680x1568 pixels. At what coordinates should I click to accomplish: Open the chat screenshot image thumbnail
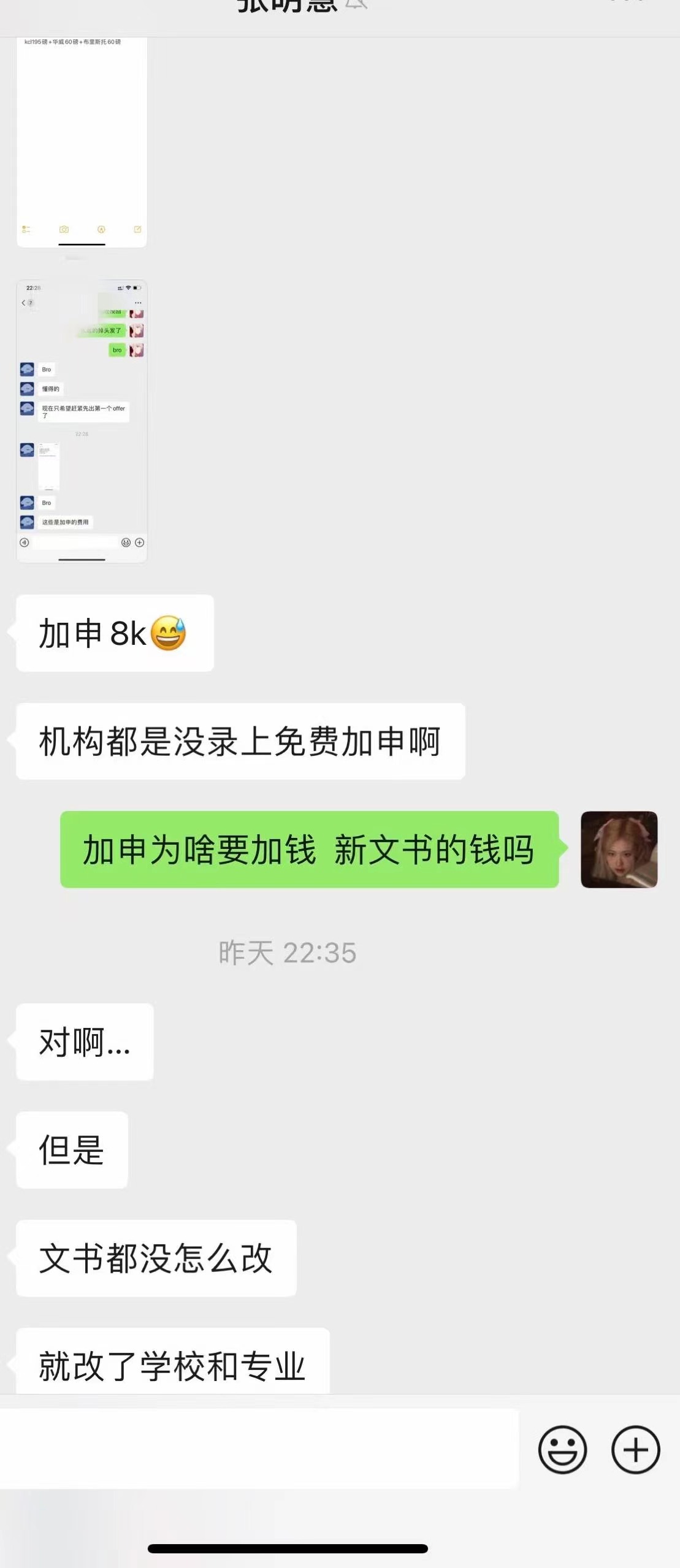pos(82,421)
